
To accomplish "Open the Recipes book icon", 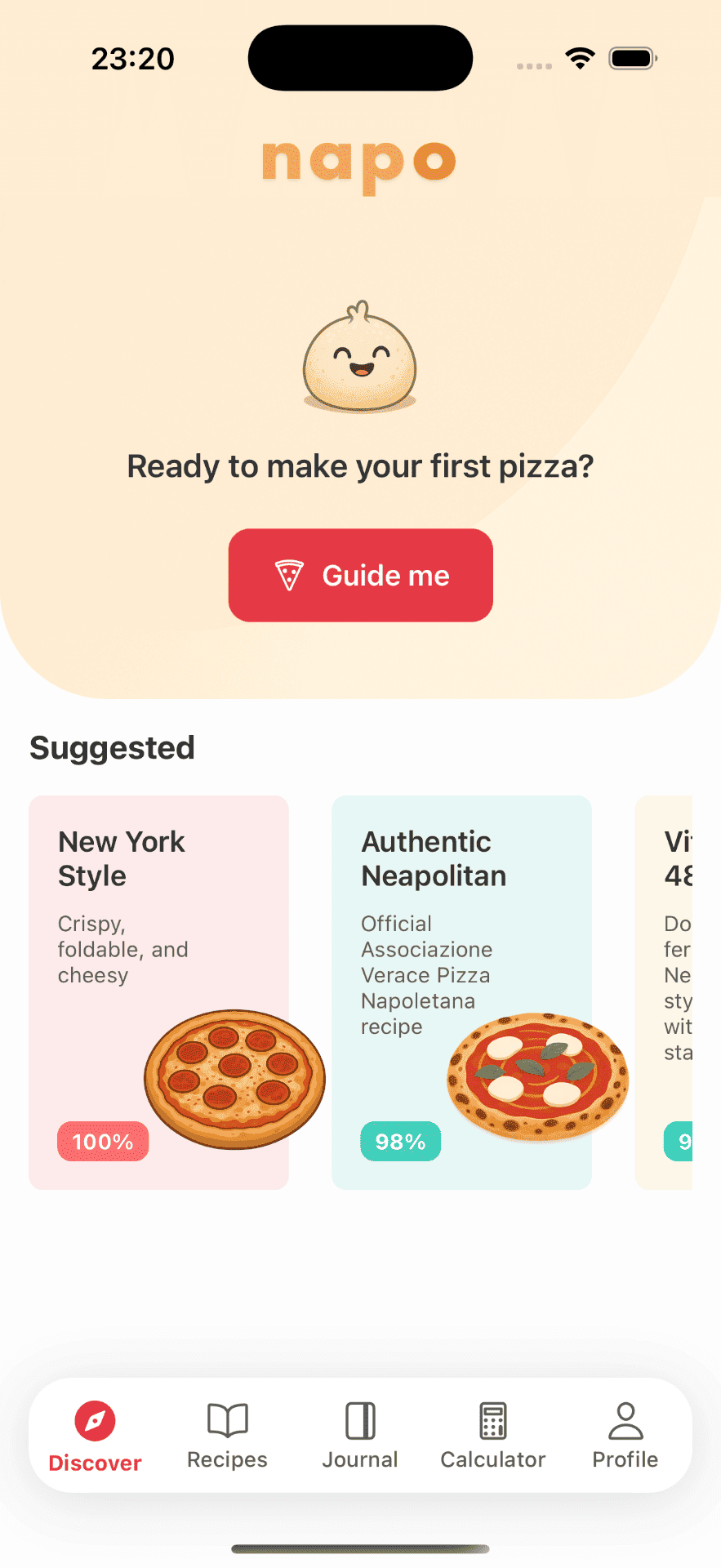I will (226, 1419).
